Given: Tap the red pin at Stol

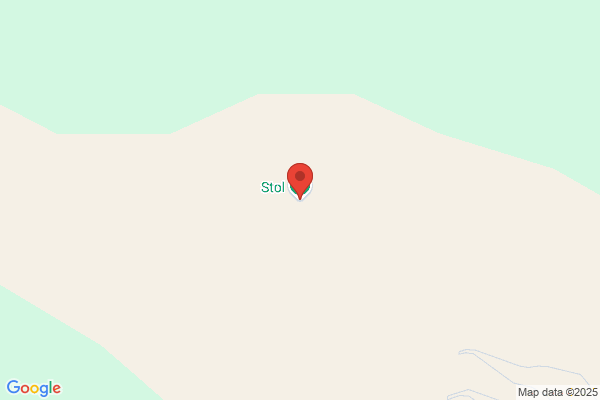Looking at the screenshot, I should point(300,178).
